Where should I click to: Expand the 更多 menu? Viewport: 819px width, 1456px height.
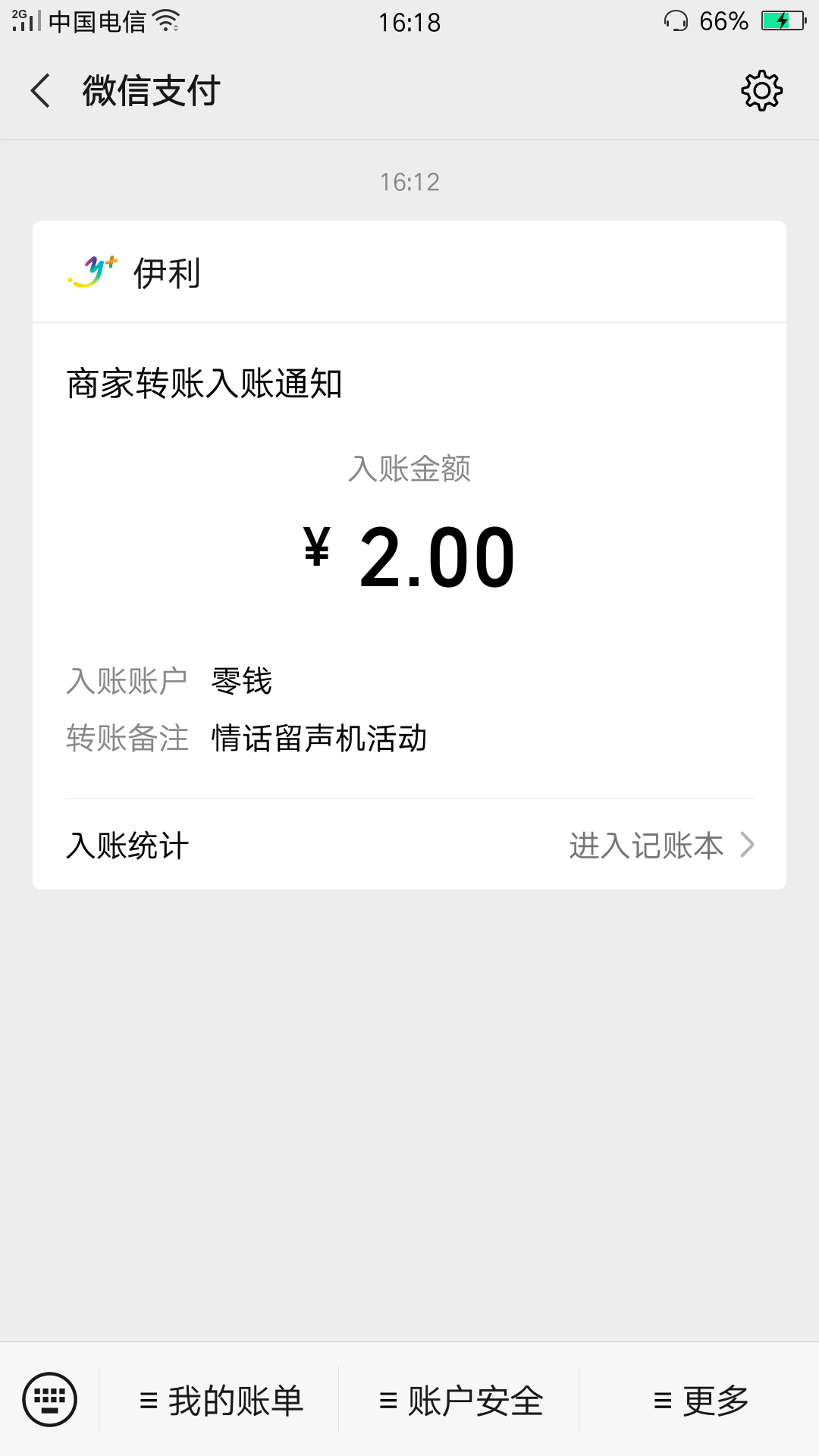click(x=700, y=1401)
